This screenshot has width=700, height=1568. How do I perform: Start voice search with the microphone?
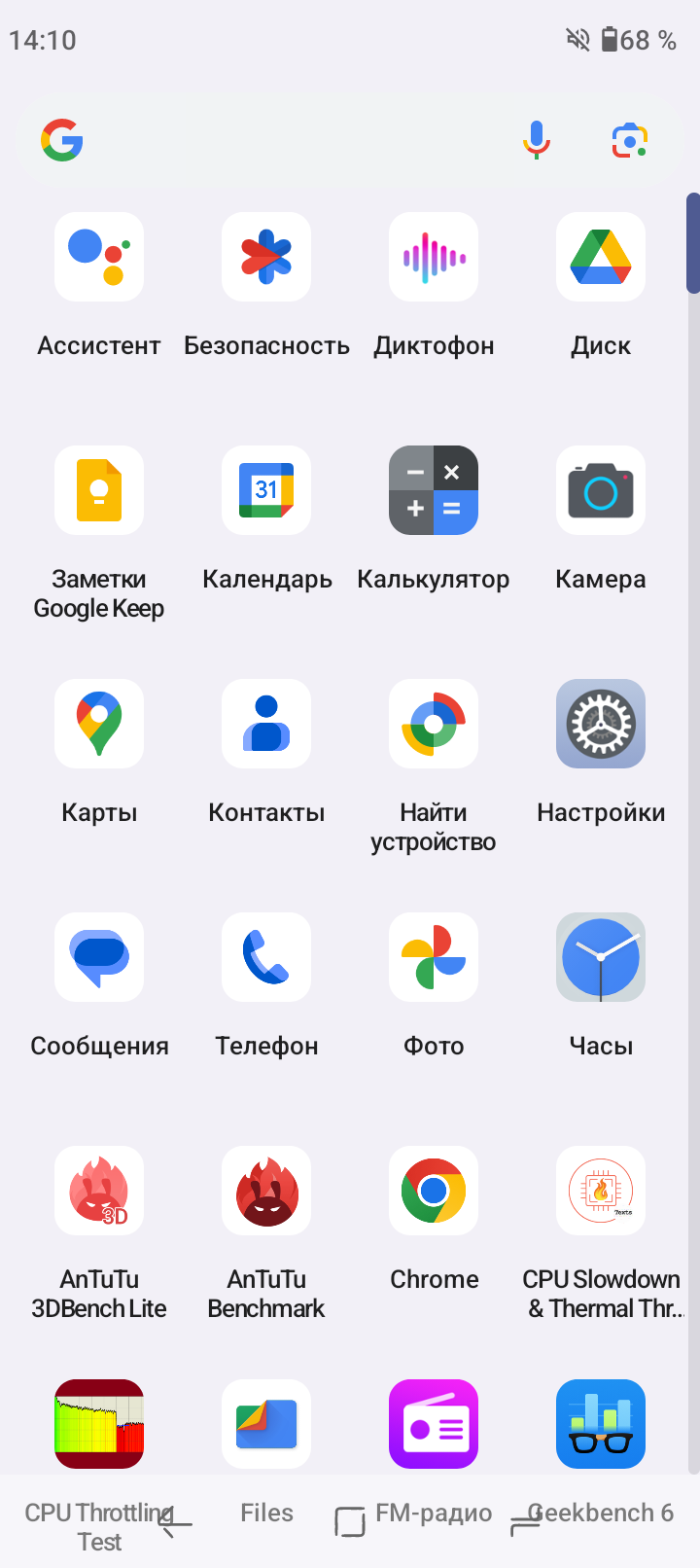536,141
